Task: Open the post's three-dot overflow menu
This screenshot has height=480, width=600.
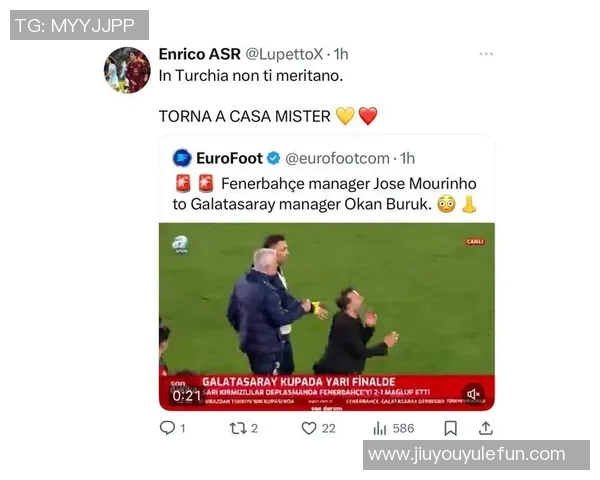Action: [x=486, y=54]
